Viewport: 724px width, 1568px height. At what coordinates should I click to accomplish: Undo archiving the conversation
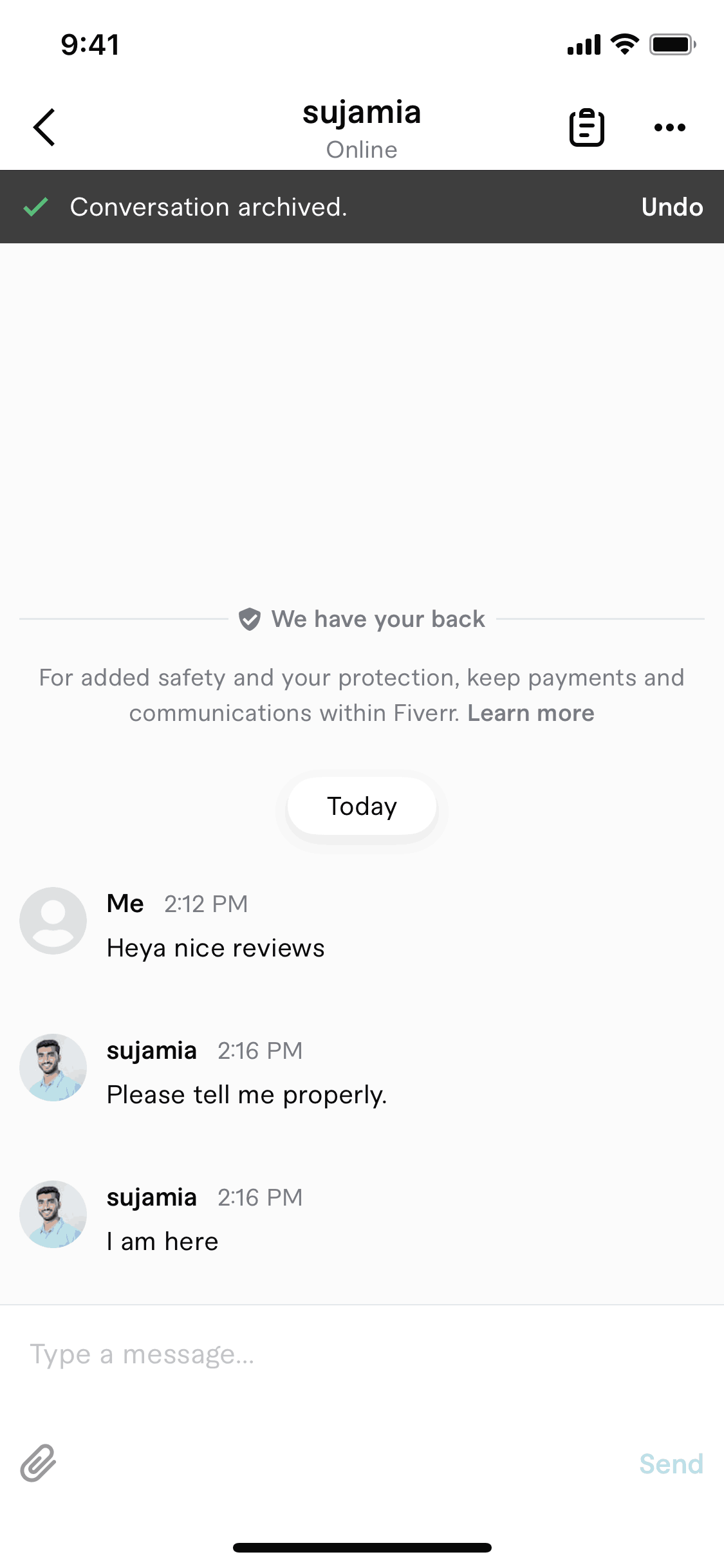[x=671, y=207]
